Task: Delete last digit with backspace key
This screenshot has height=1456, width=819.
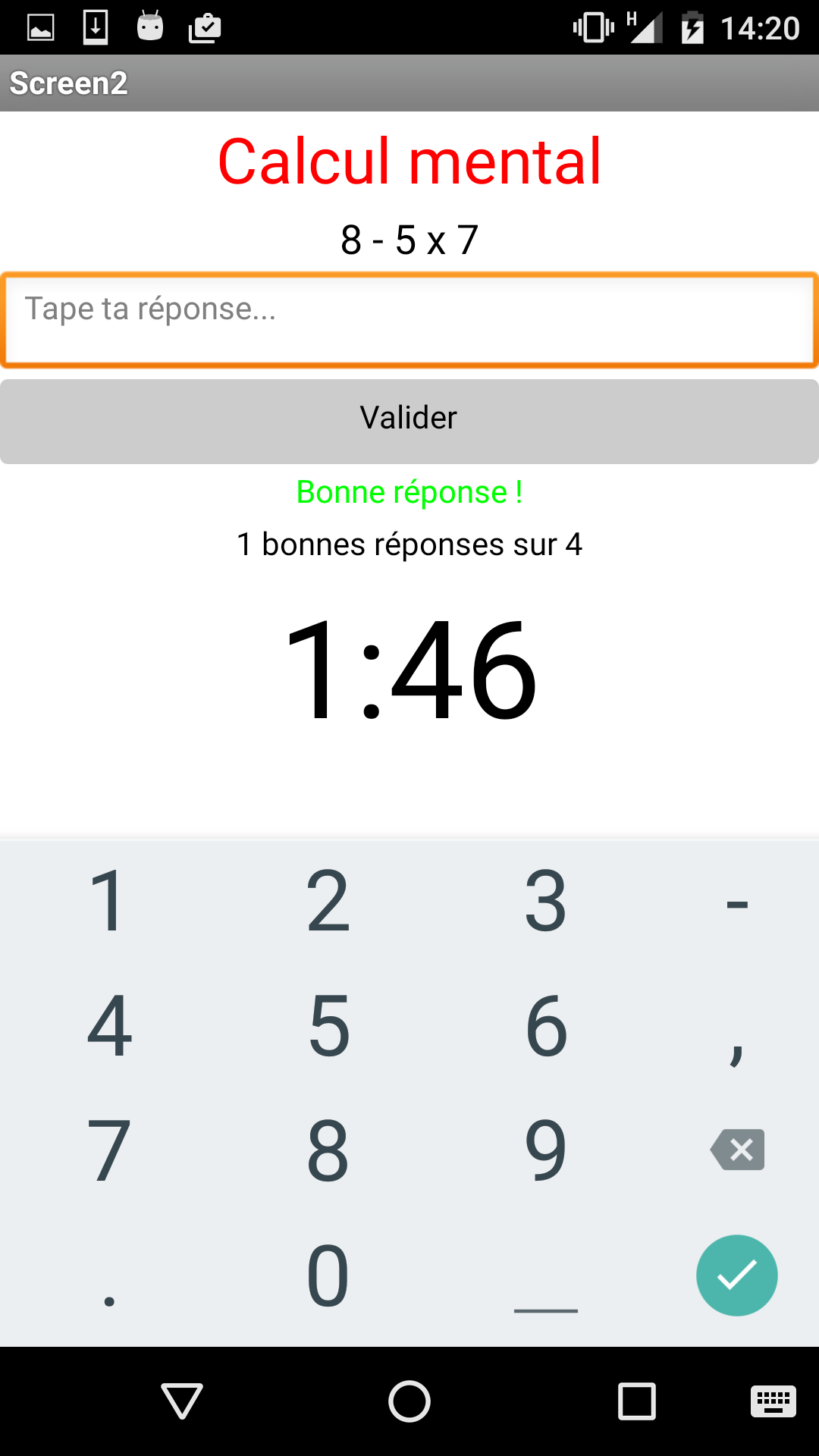Action: pyautogui.click(x=737, y=1150)
